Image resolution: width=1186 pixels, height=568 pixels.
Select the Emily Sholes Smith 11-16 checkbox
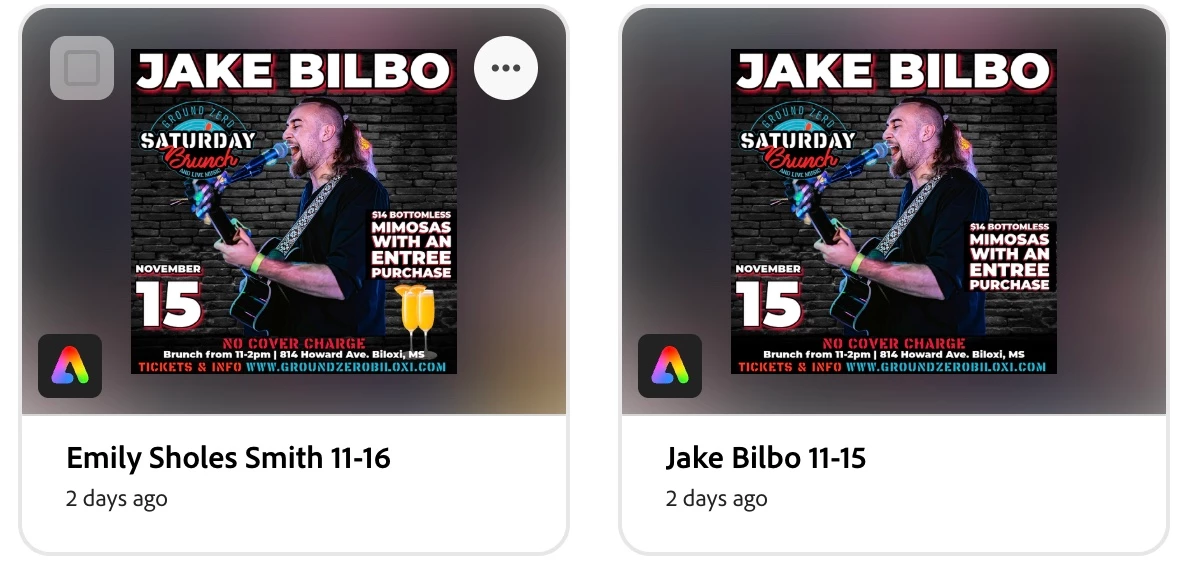(x=82, y=68)
